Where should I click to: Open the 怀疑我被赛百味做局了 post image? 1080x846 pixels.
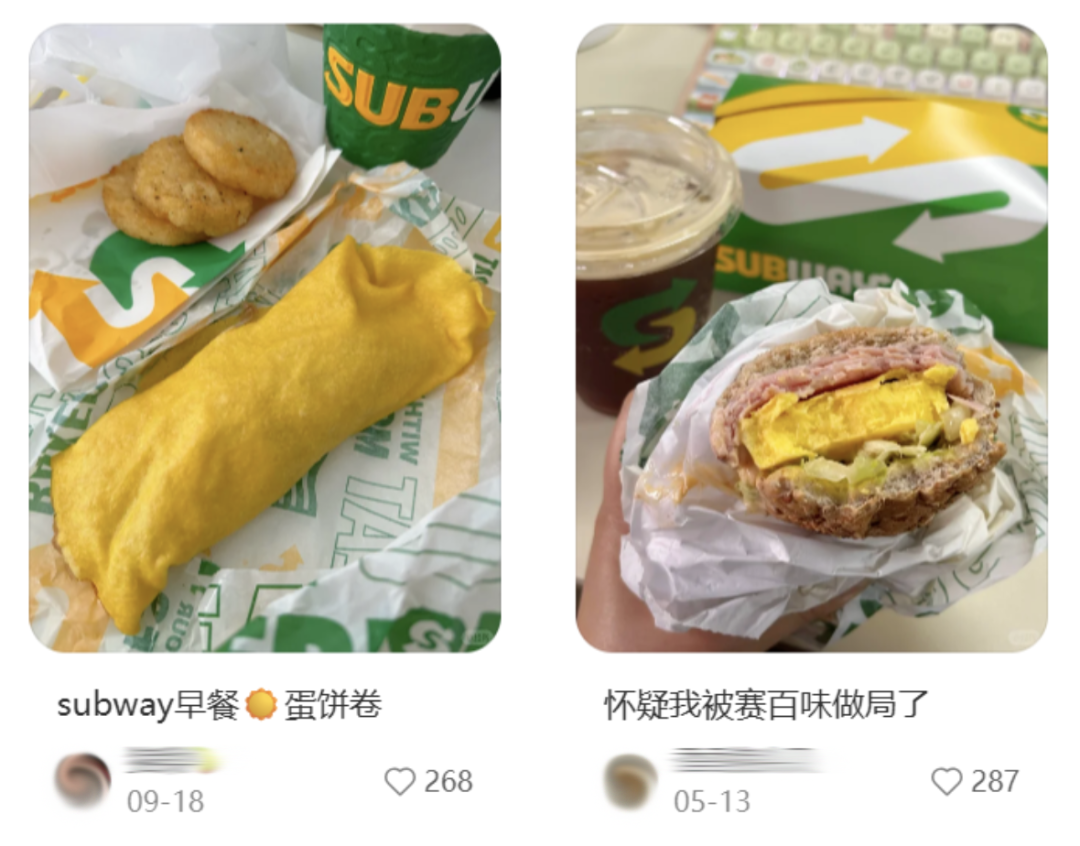[x=811, y=338]
